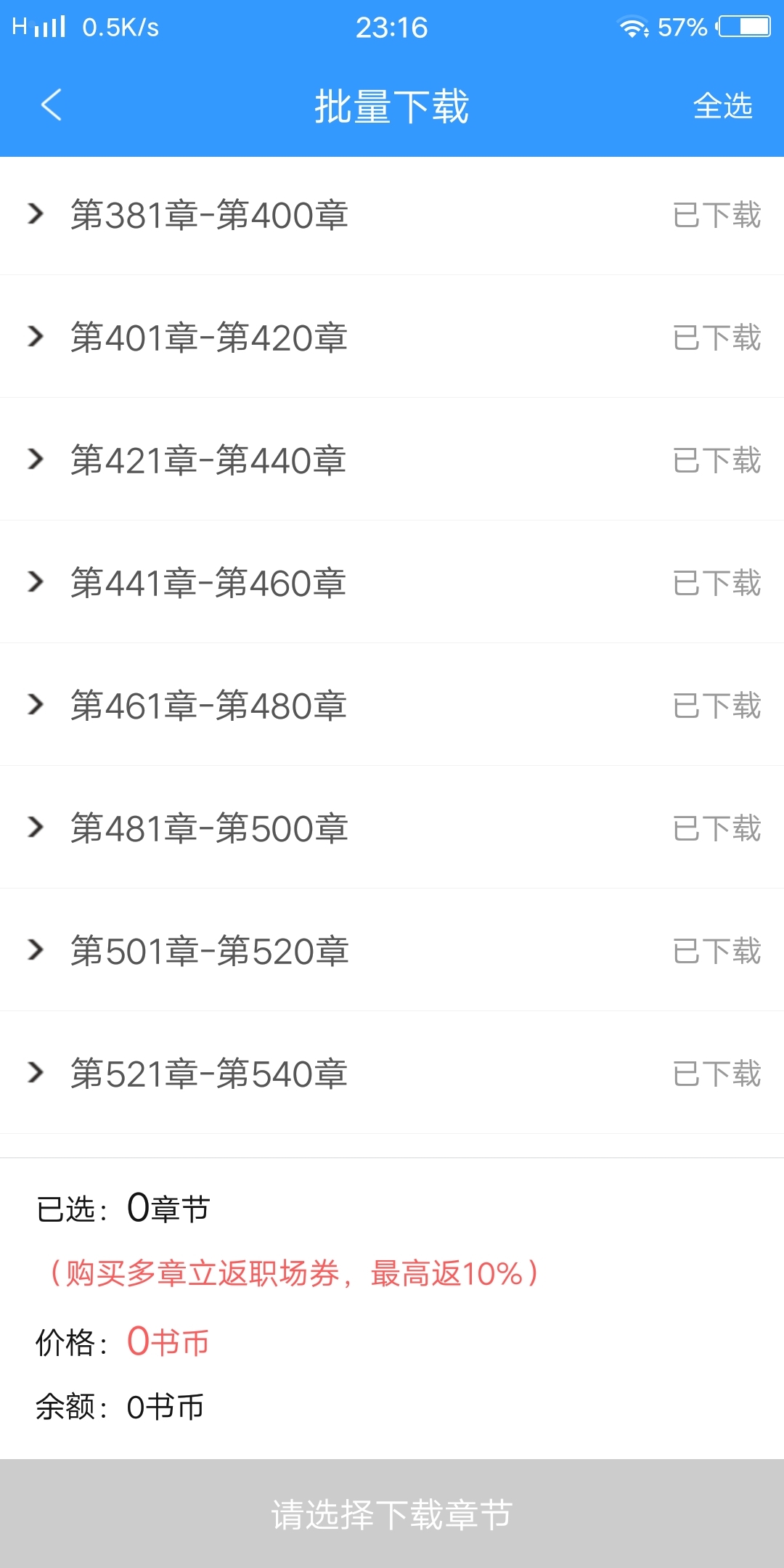Expand chapters 第501章-第520章
This screenshot has width=784, height=1568.
click(x=36, y=950)
